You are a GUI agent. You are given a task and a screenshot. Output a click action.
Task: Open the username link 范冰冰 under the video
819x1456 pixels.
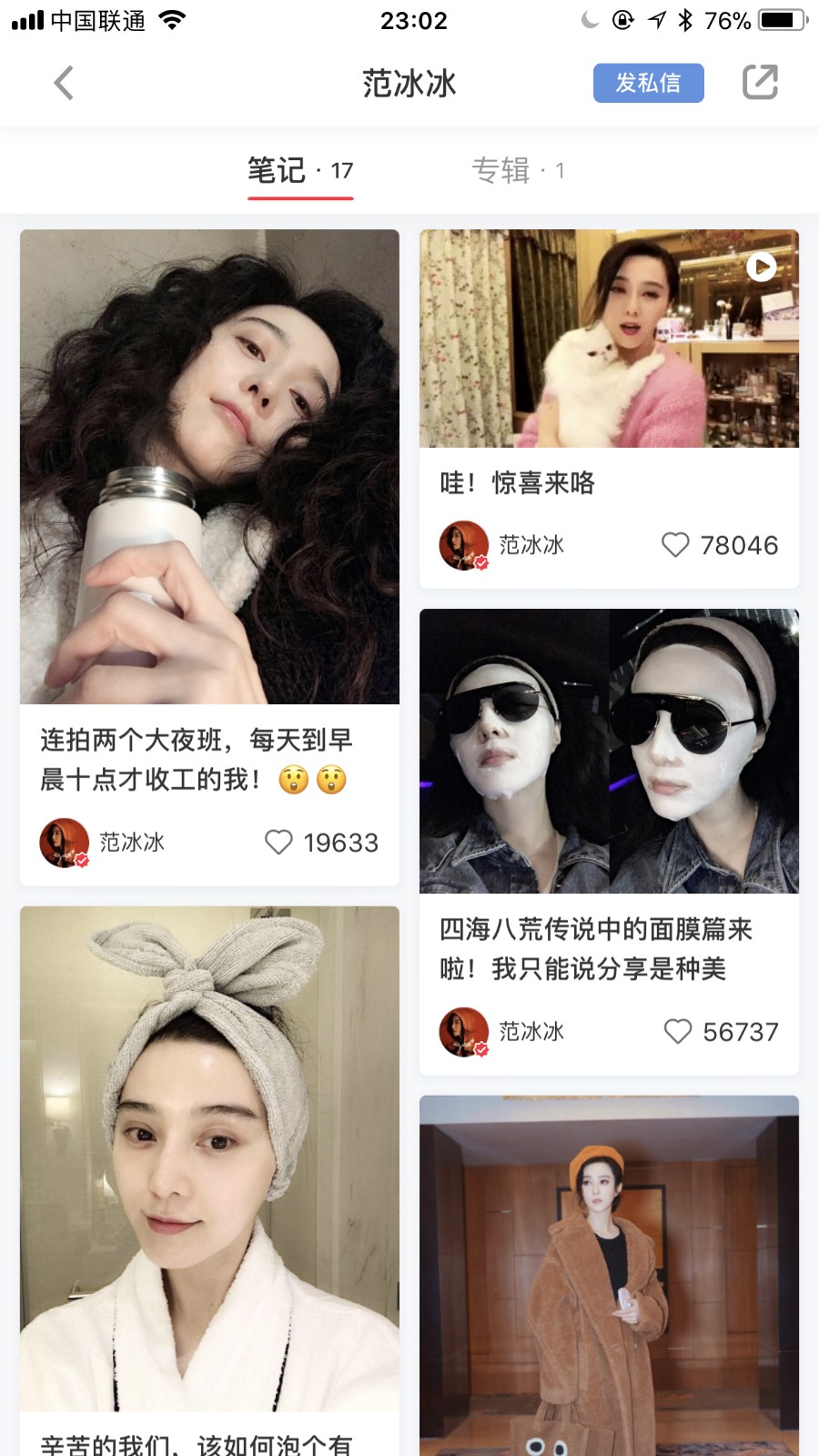tap(532, 544)
